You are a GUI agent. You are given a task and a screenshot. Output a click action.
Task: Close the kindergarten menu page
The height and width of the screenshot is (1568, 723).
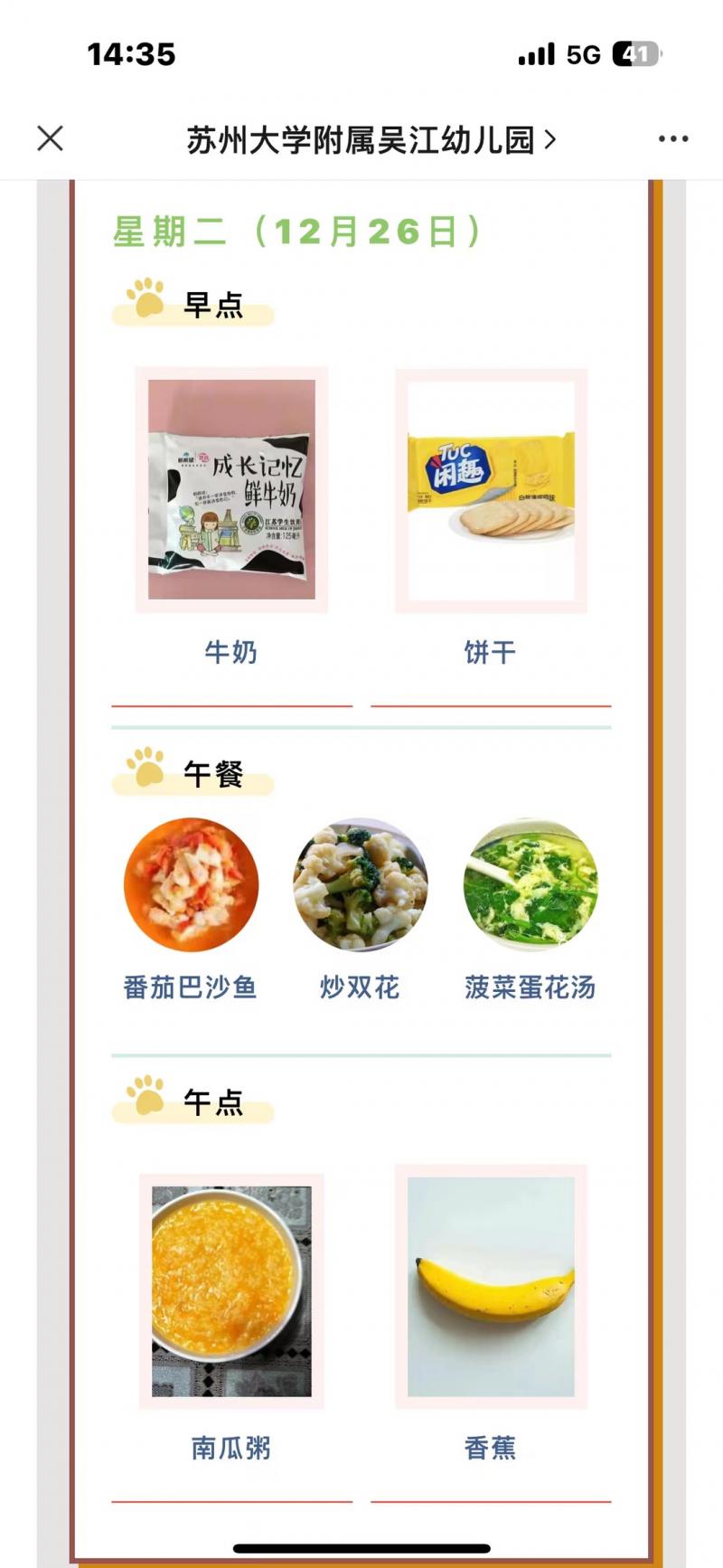(x=51, y=138)
